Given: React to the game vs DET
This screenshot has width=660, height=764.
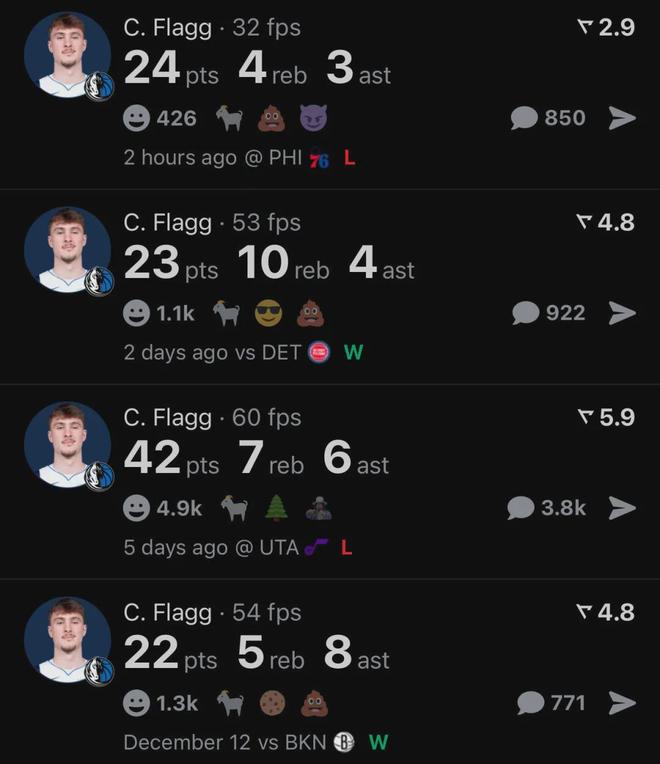Looking at the screenshot, I should coord(136,314).
